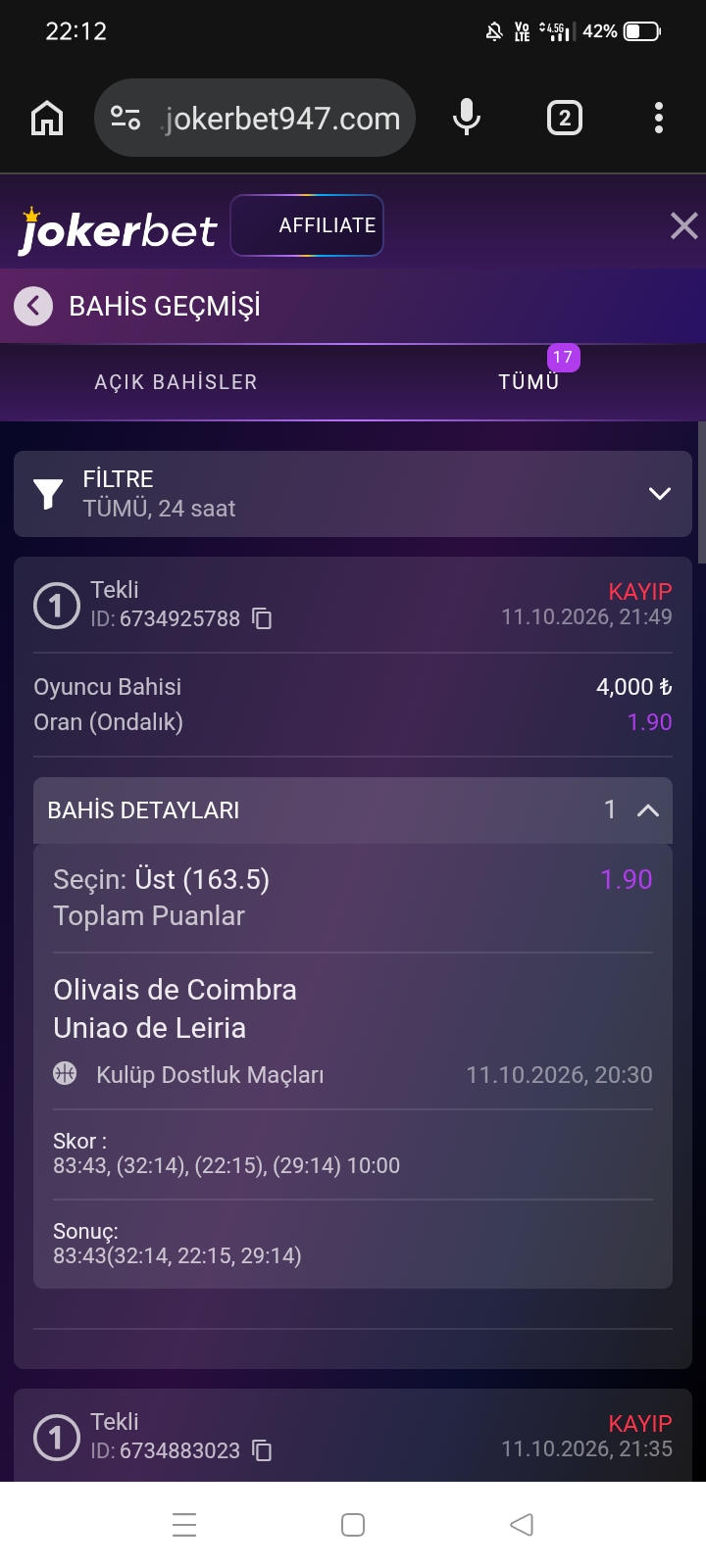Expand the Filtre dropdown
This screenshot has width=706, height=1568.
[353, 494]
